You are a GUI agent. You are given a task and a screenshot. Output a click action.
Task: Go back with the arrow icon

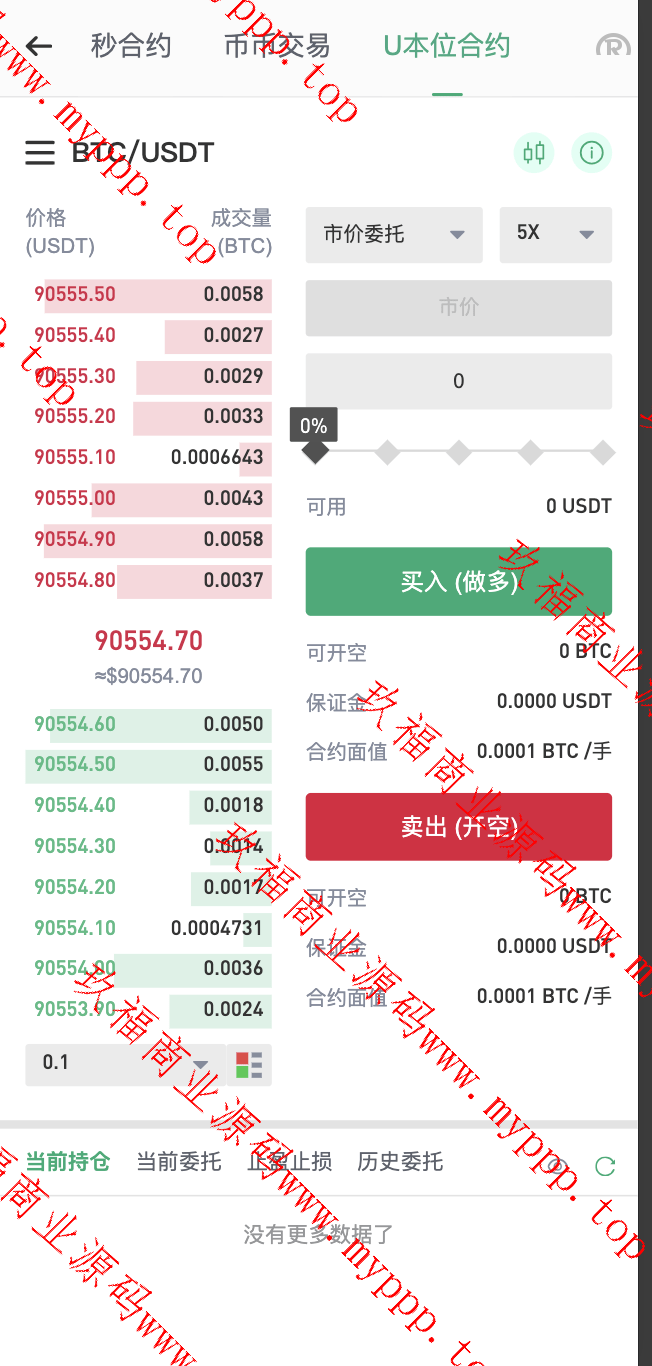39,46
